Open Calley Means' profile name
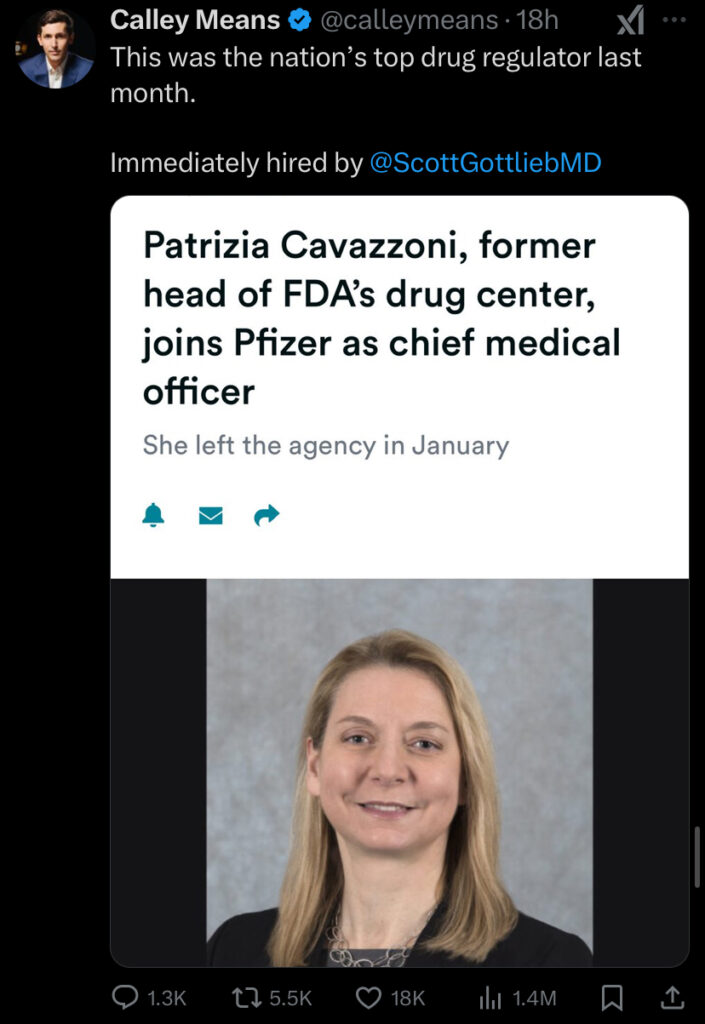Viewport: 705px width, 1024px height. coord(195,19)
